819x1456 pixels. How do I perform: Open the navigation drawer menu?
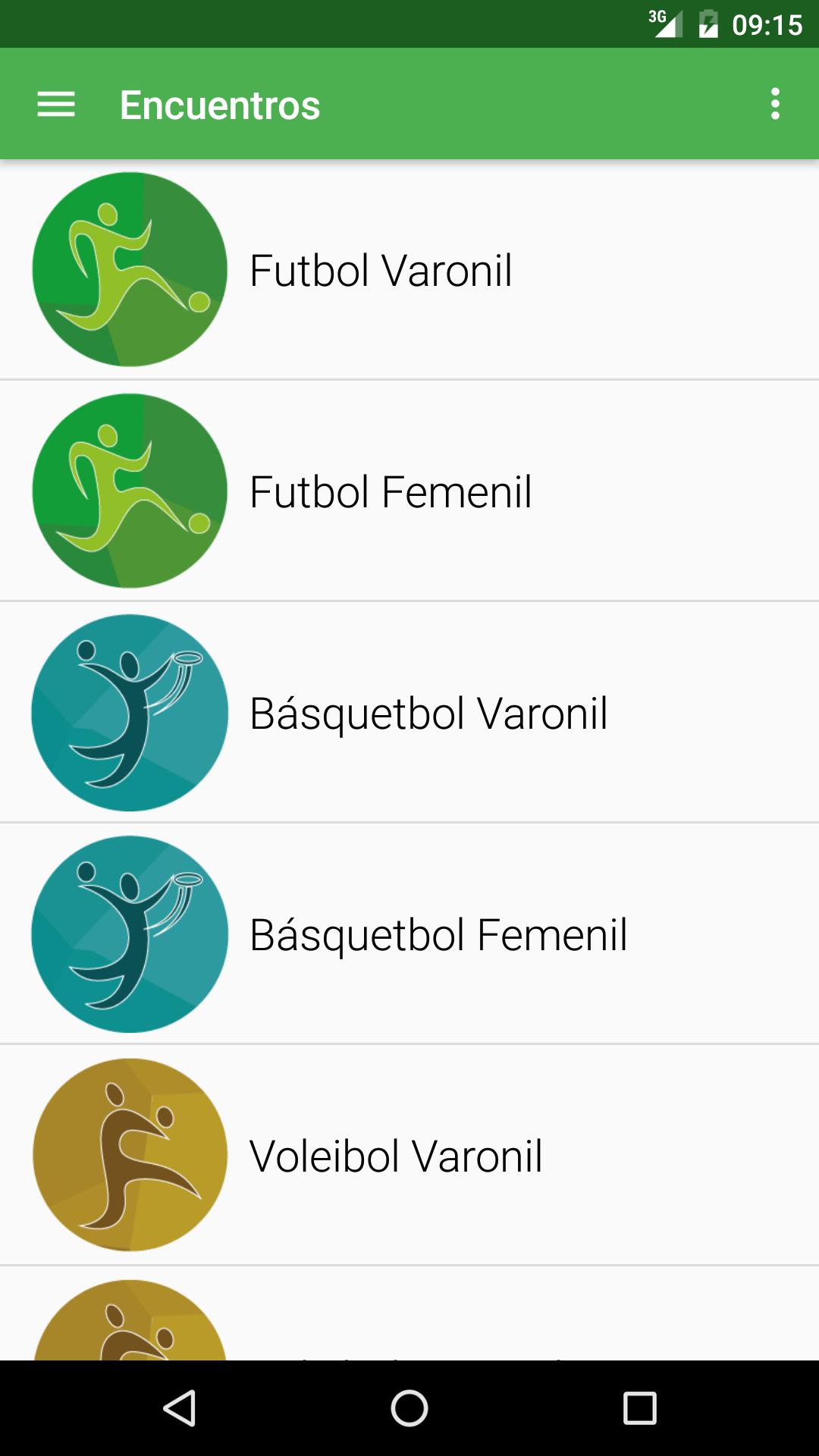[56, 105]
